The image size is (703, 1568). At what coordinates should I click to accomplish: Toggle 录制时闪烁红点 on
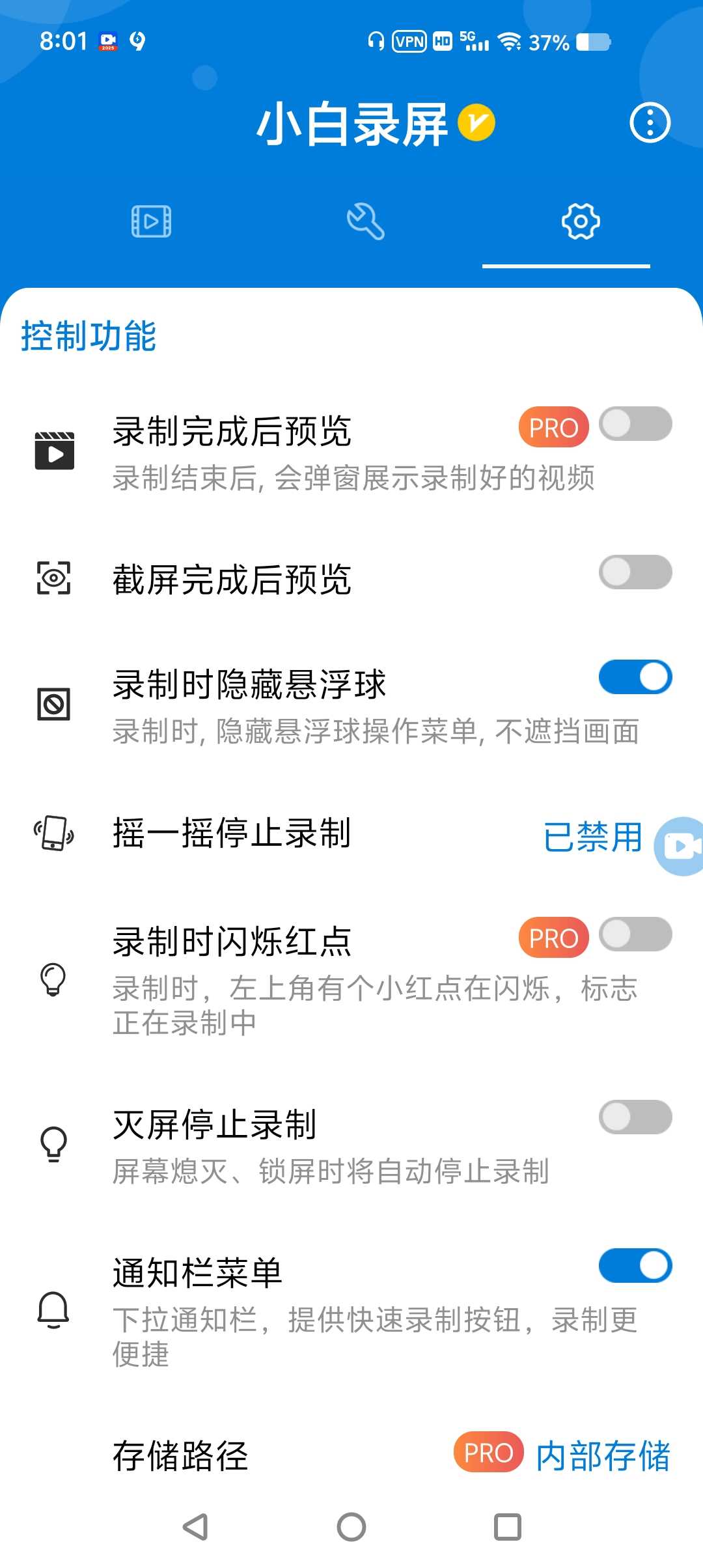[x=635, y=935]
